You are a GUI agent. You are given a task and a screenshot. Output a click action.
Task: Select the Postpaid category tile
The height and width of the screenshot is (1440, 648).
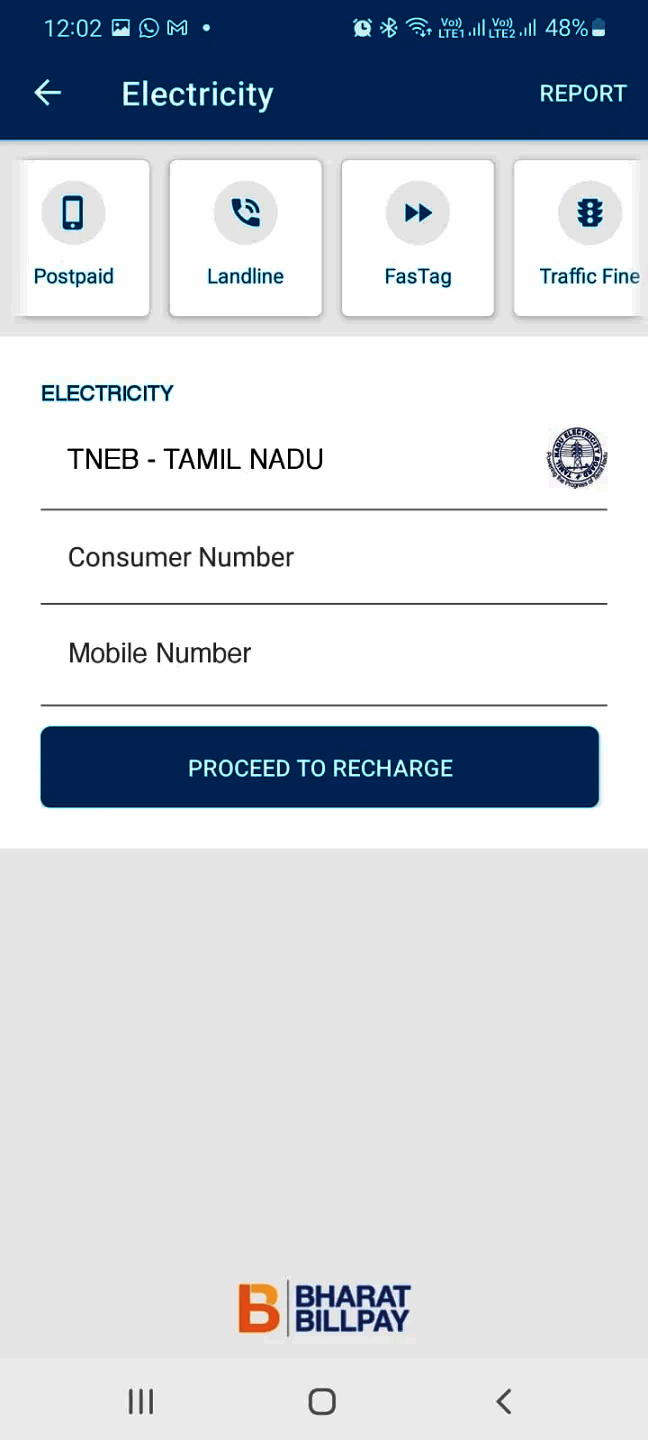(x=74, y=238)
